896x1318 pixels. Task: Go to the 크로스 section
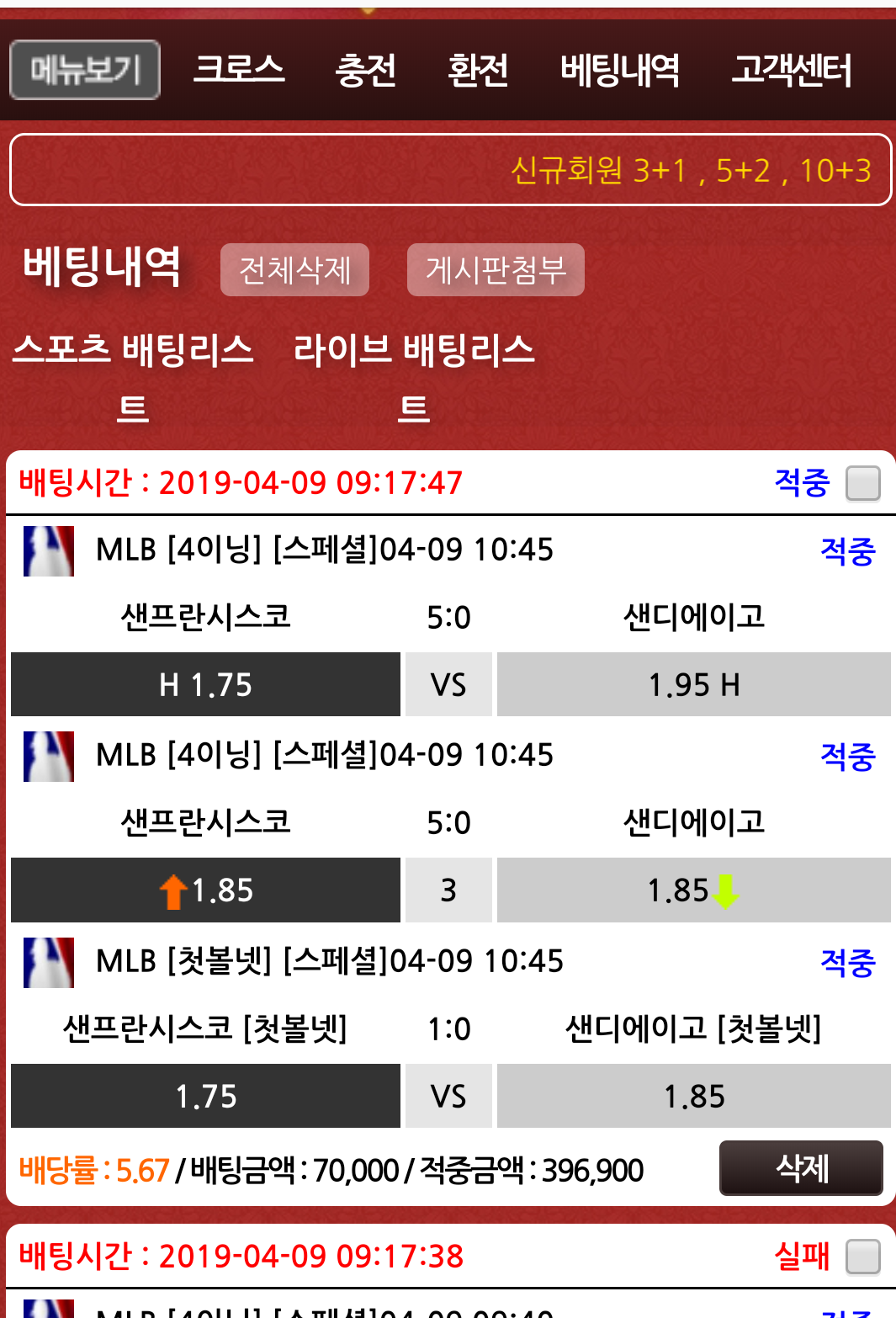[239, 70]
